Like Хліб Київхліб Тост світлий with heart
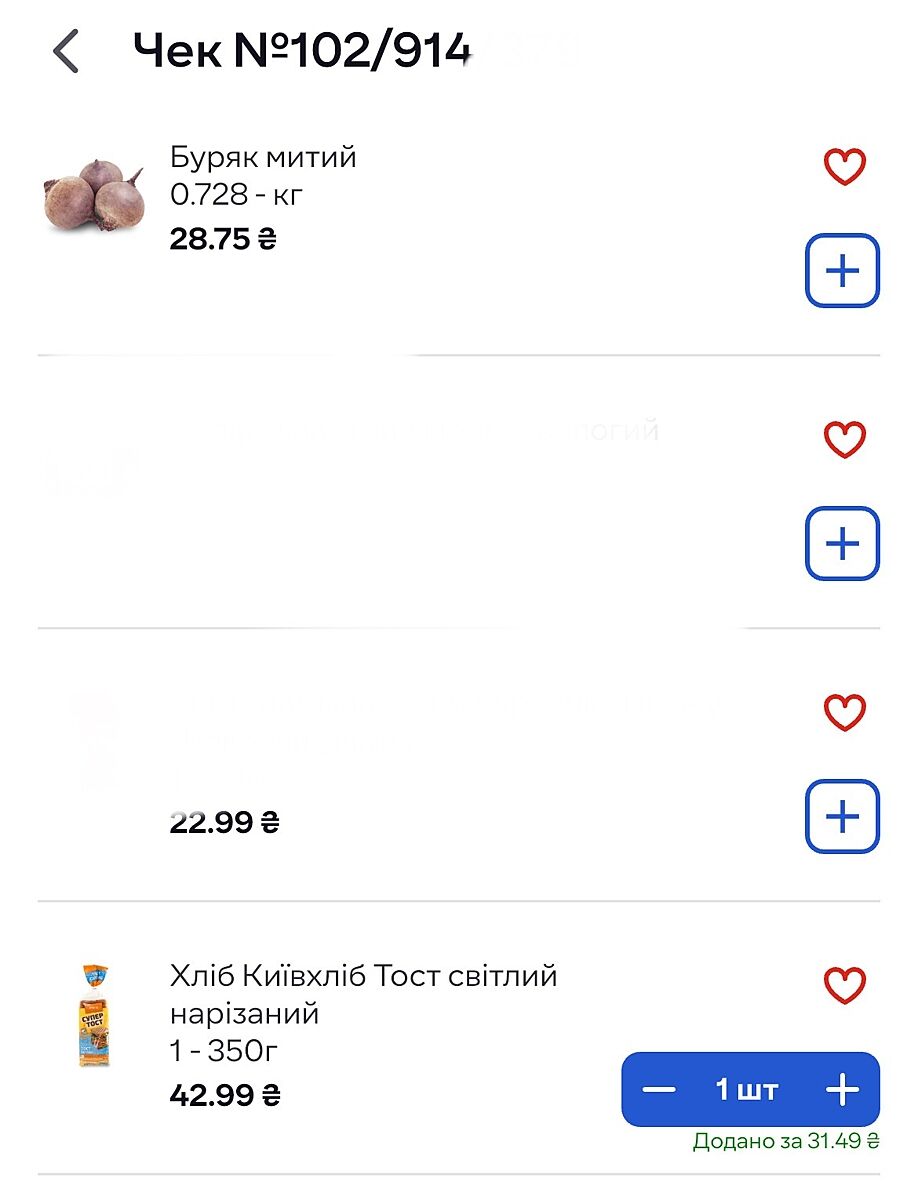 [844, 986]
